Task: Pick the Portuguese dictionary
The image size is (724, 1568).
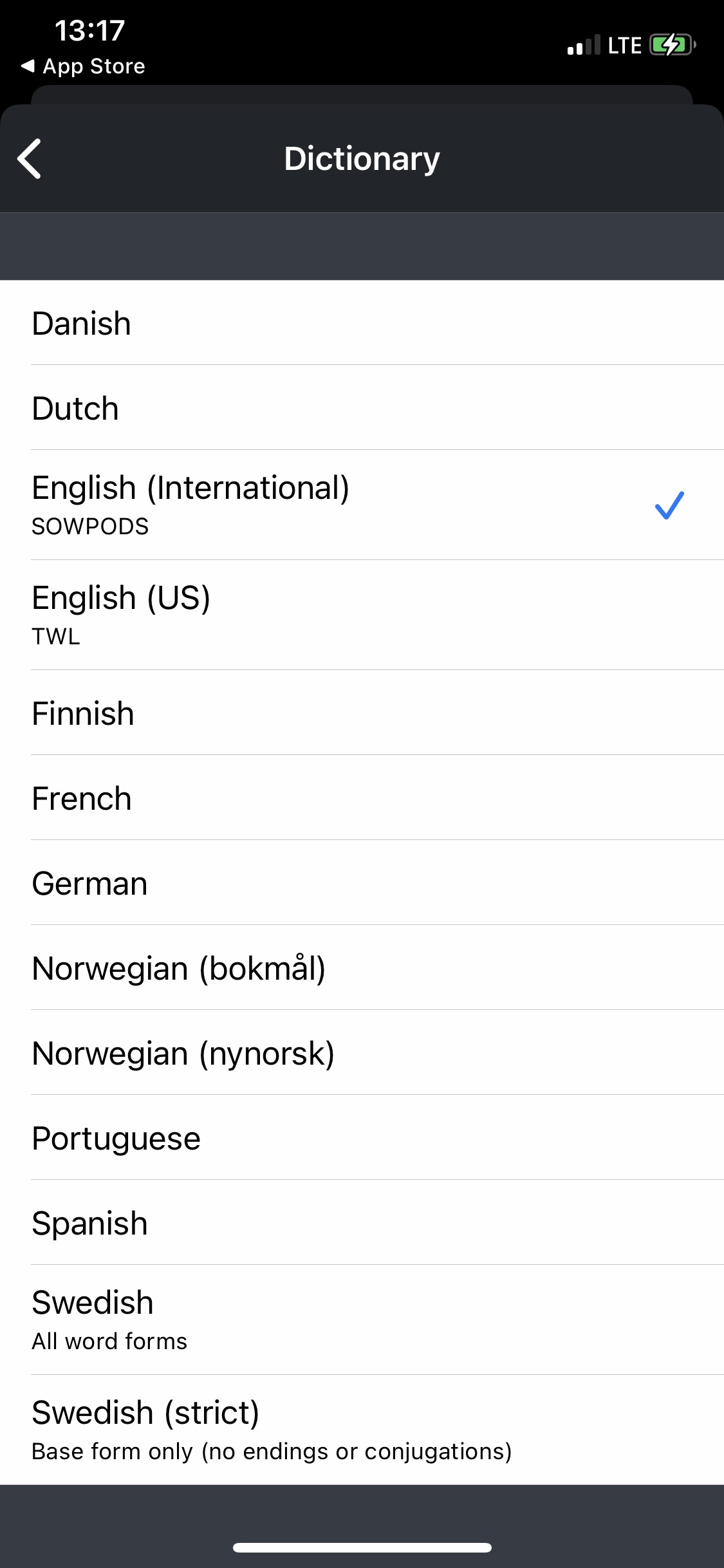Action: (362, 1137)
